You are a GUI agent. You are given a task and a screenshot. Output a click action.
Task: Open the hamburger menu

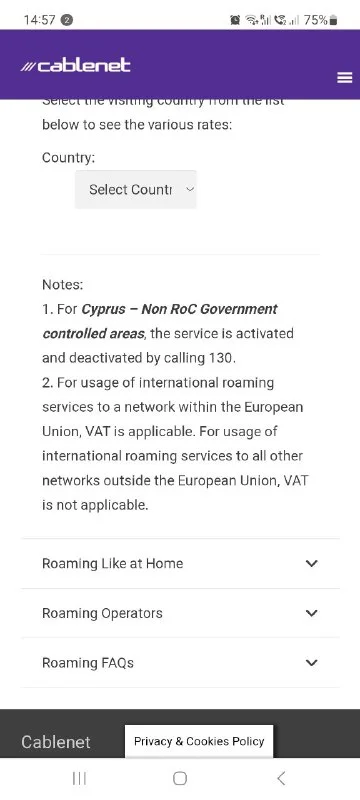[345, 78]
